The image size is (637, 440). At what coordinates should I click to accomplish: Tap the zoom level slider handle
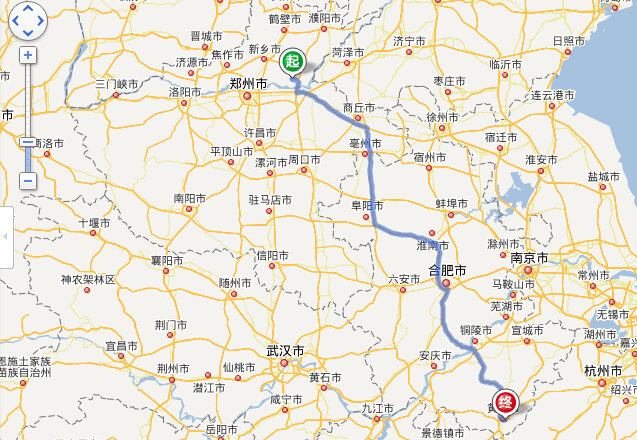[28, 143]
